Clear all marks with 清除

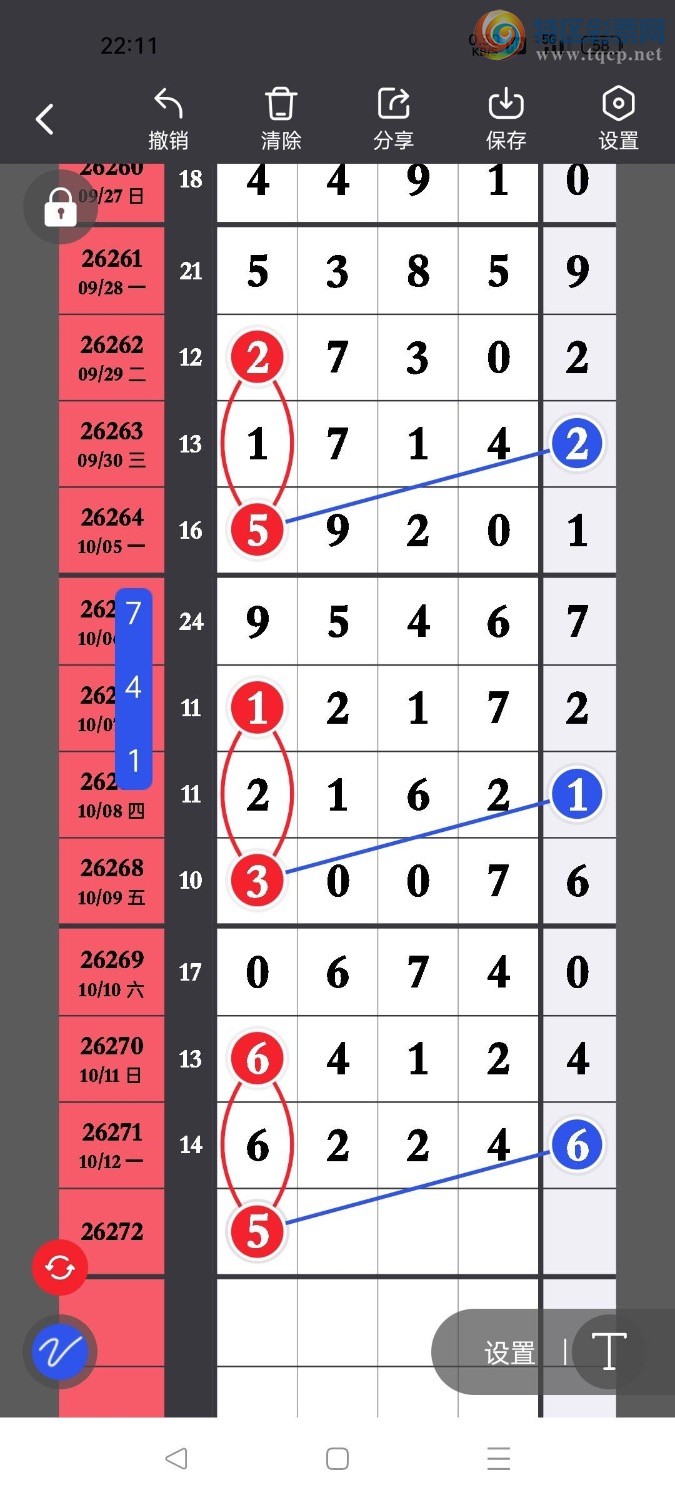281,120
